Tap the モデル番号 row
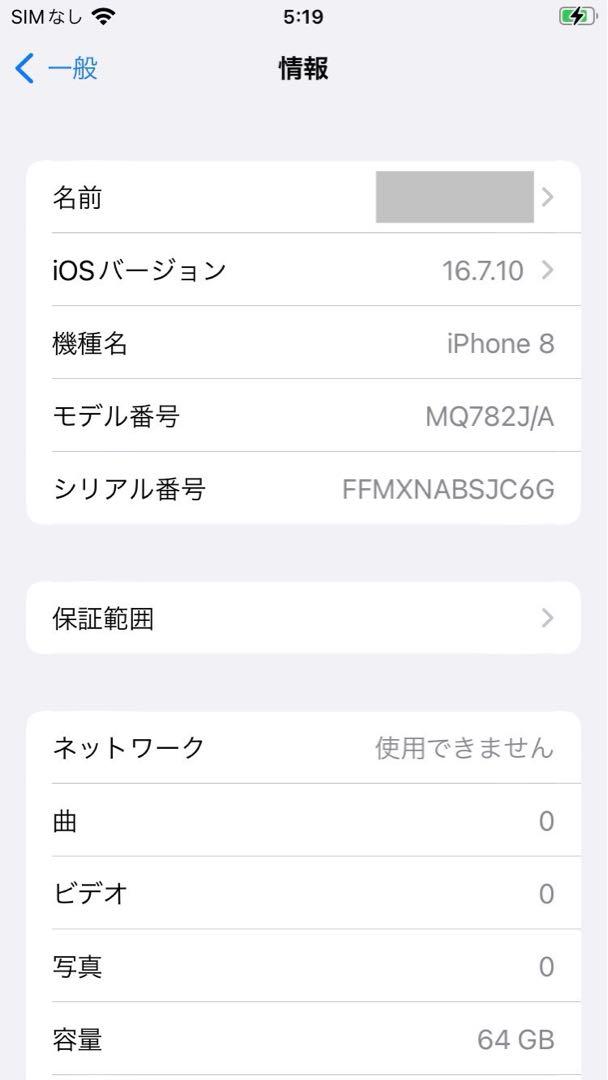This screenshot has height=1080, width=608. (x=303, y=416)
